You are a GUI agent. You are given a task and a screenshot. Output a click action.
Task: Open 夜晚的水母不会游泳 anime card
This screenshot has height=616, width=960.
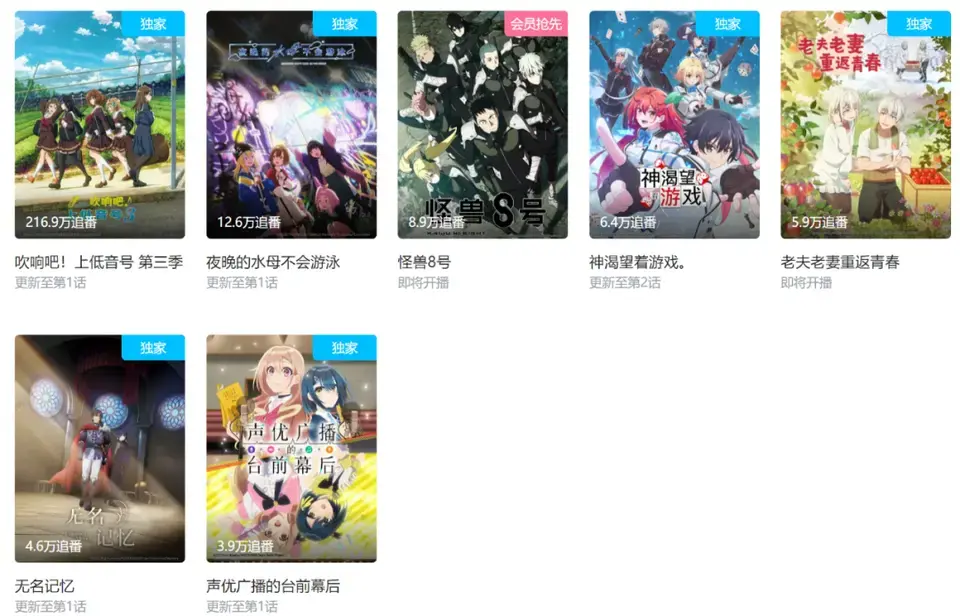291,125
